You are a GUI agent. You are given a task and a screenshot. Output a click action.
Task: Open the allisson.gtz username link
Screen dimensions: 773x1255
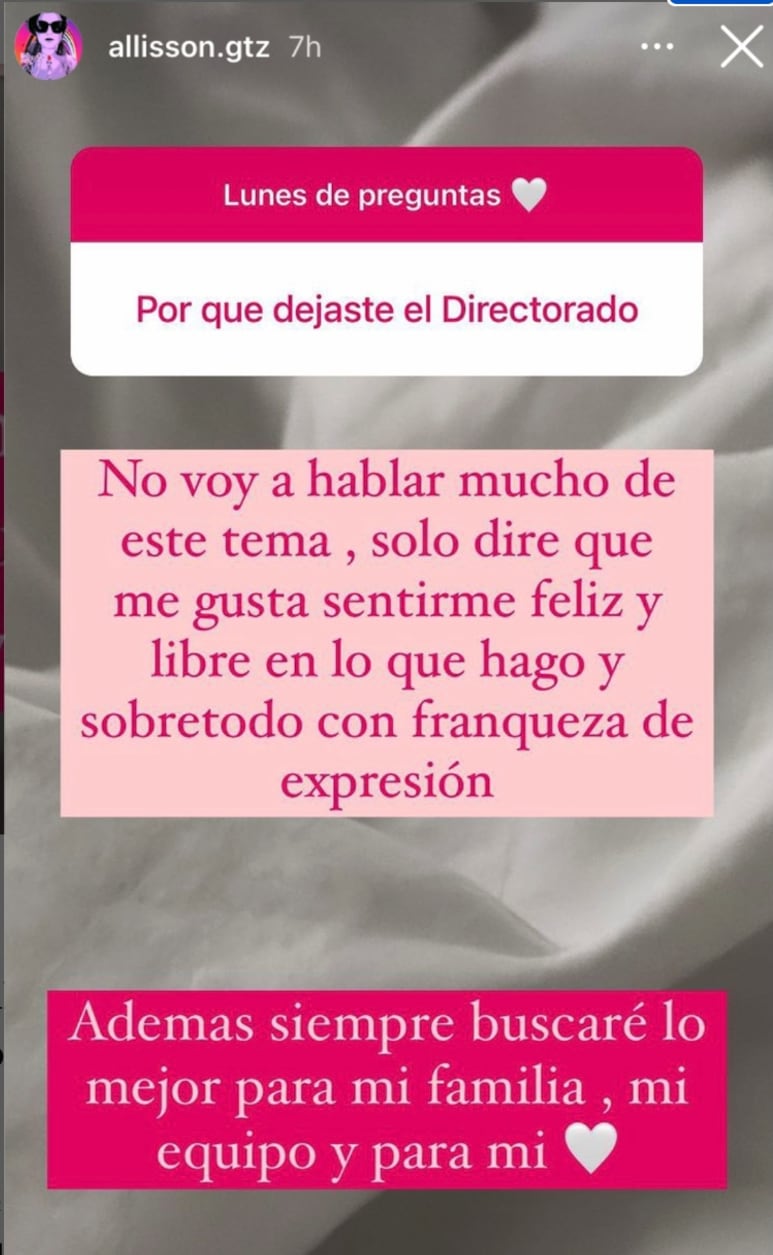coord(188,47)
